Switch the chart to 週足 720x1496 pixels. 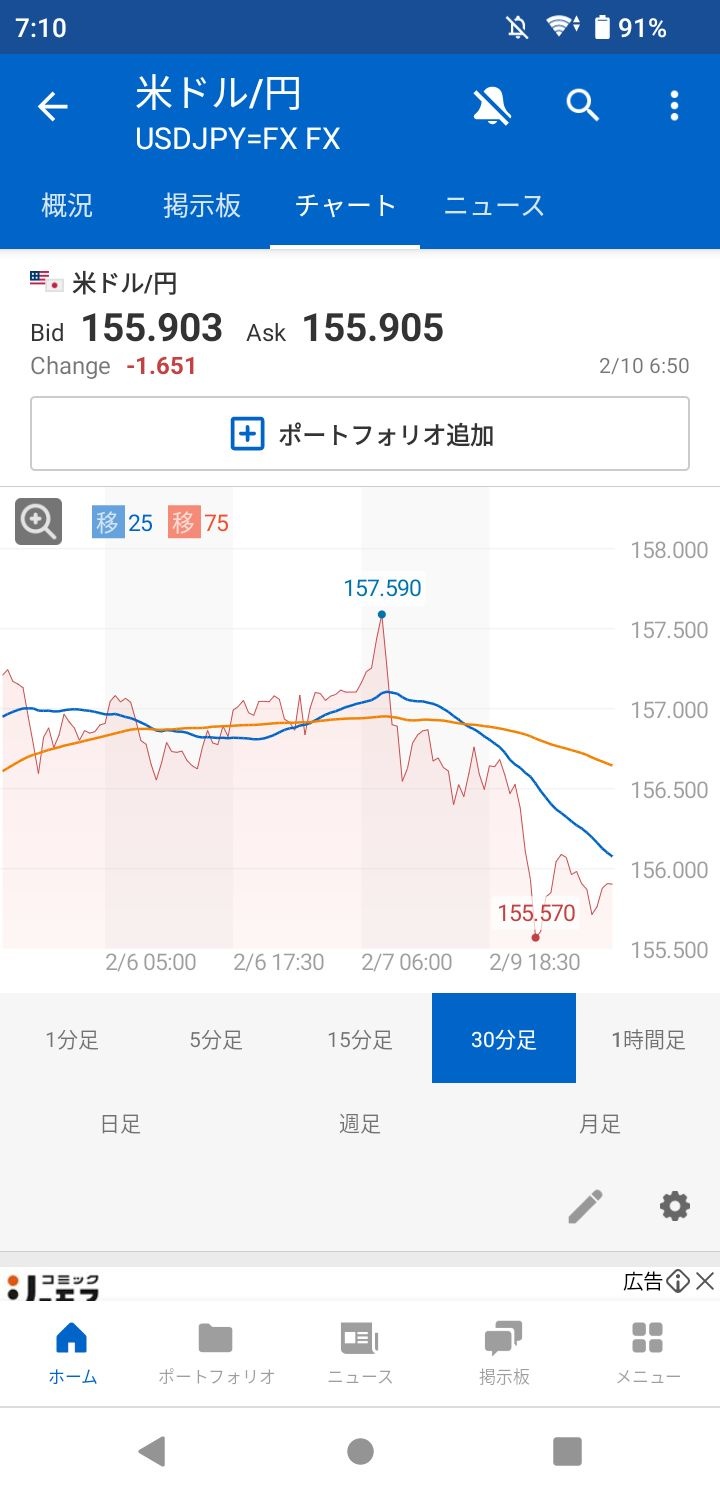(360, 1124)
